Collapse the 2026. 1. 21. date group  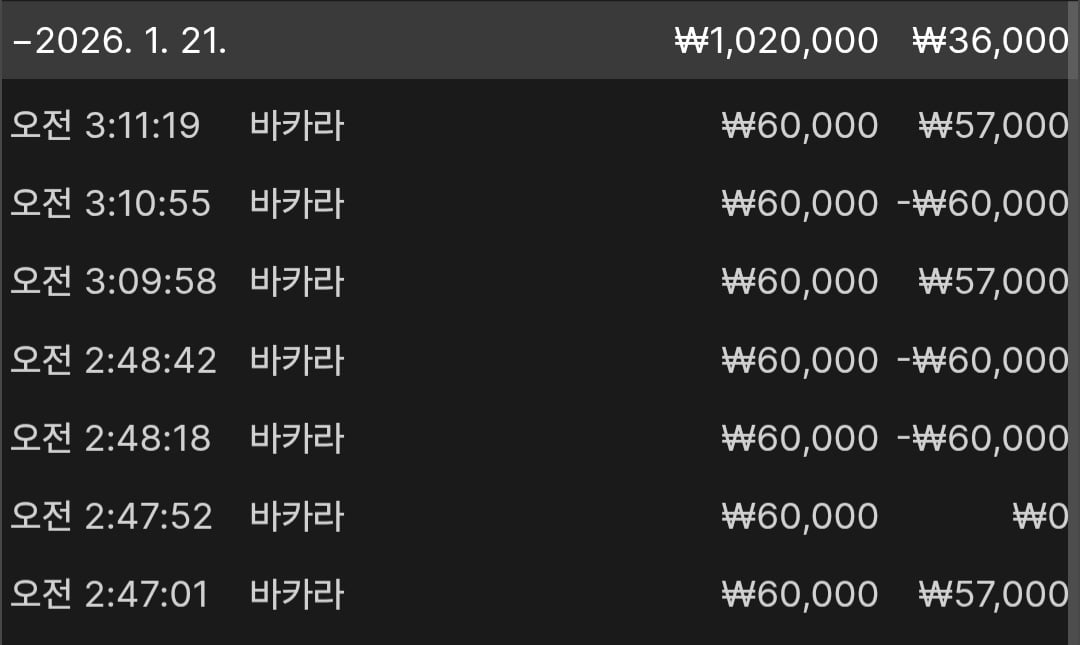tap(120, 41)
